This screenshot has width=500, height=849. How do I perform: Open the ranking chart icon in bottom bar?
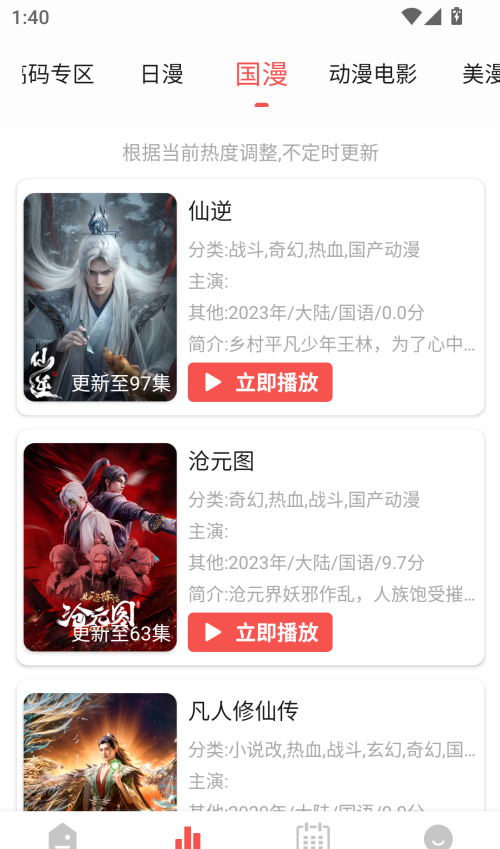tap(188, 837)
